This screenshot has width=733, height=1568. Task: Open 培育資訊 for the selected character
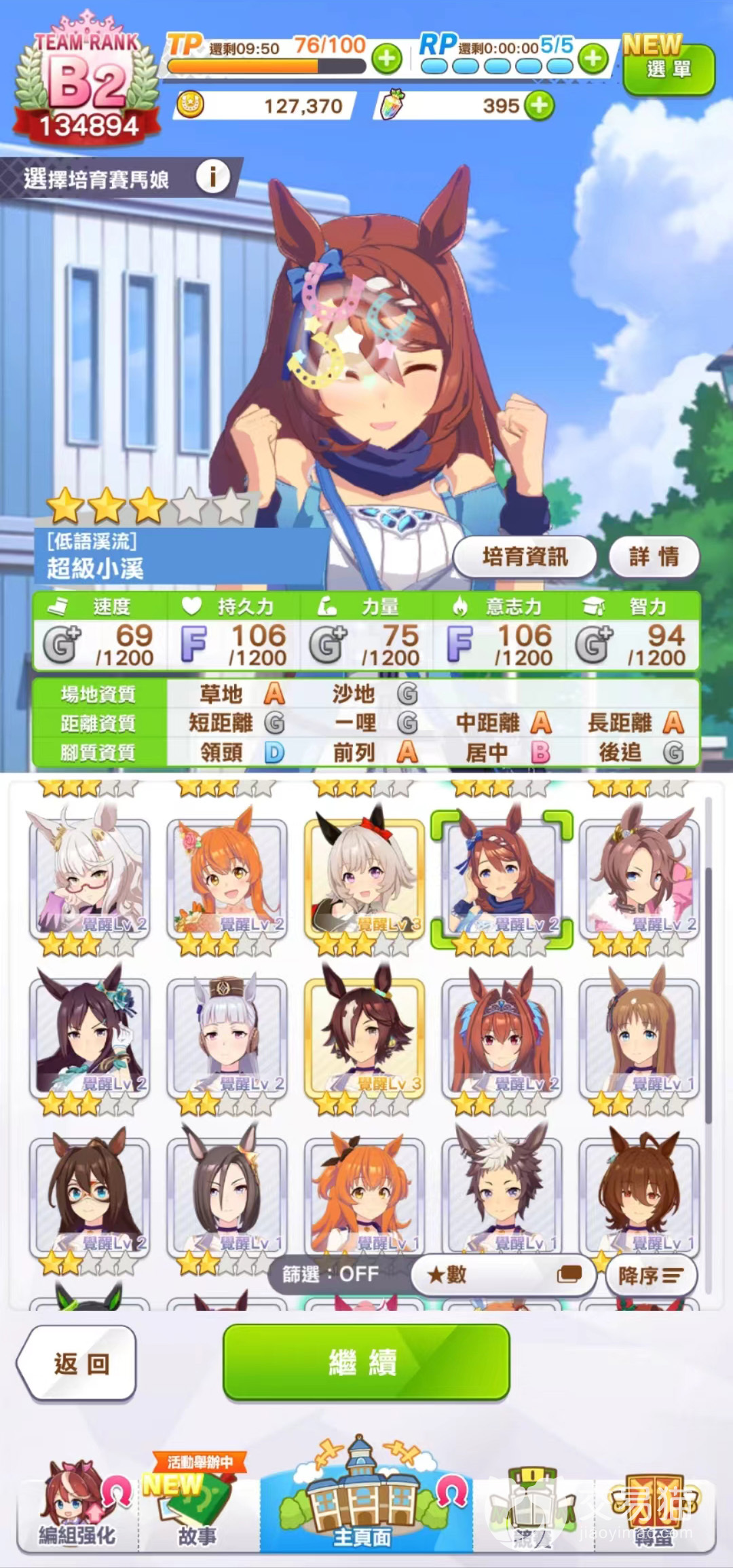tap(525, 557)
